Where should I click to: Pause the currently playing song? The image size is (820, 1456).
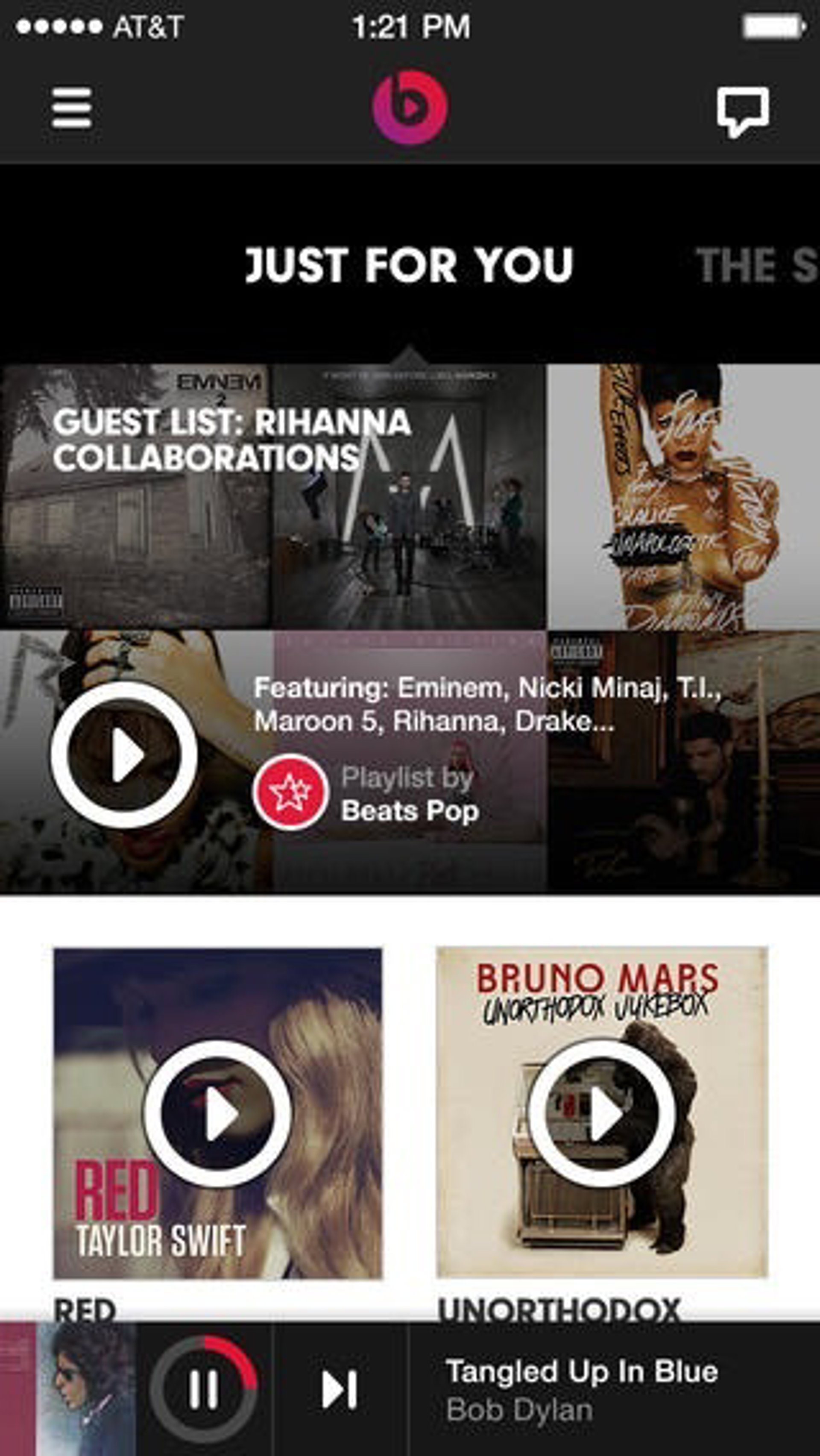tap(204, 1389)
